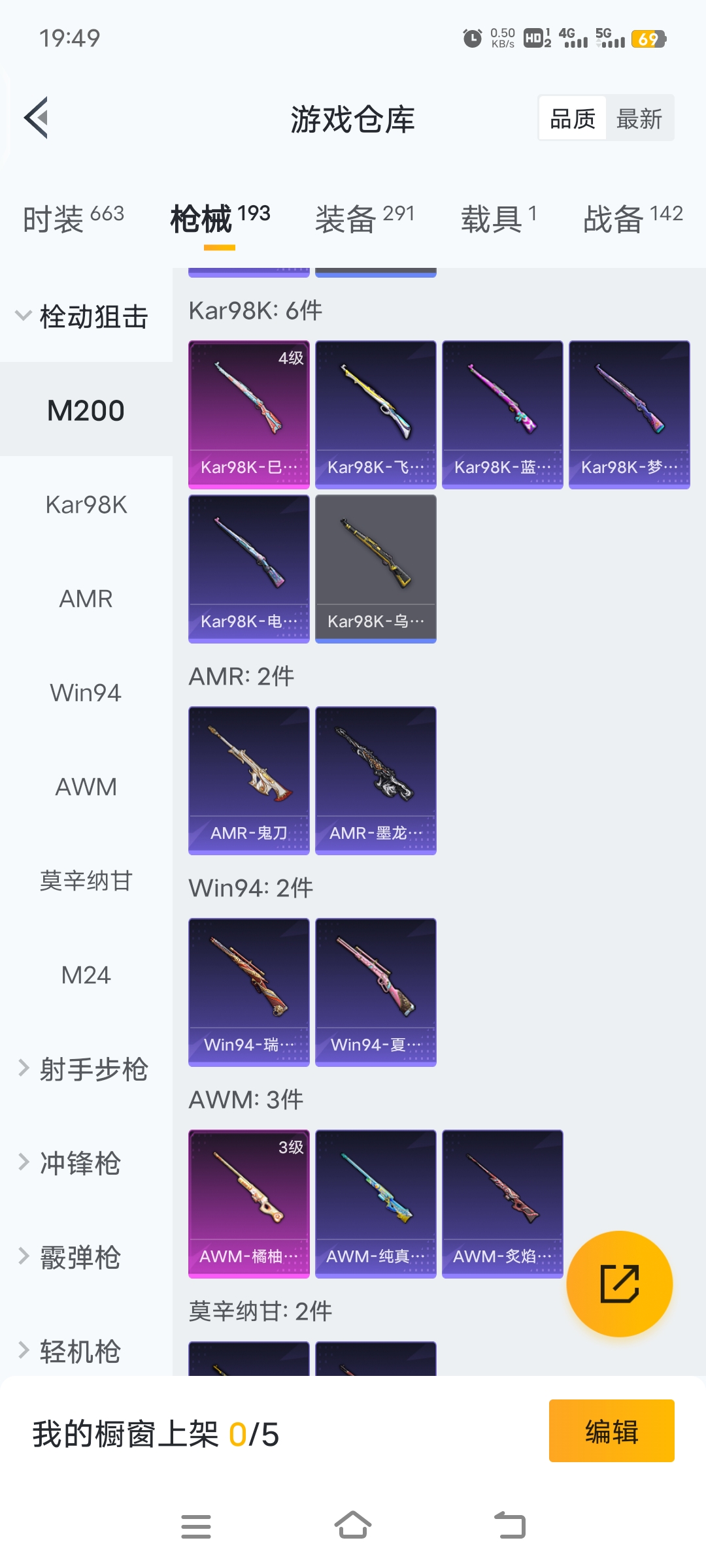
Task: Sort by 最新
Action: [x=639, y=119]
